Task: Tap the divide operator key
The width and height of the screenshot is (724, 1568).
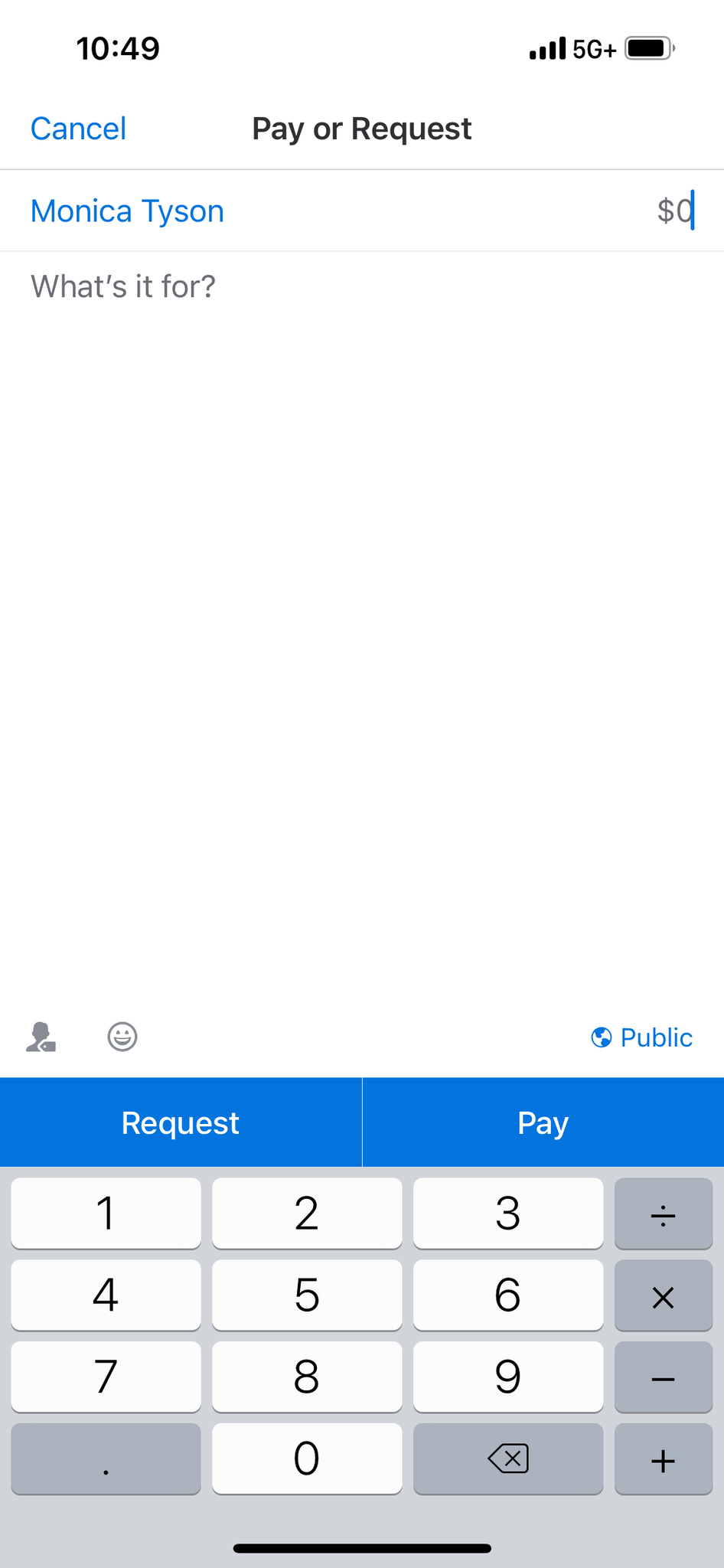Action: [x=664, y=1214]
